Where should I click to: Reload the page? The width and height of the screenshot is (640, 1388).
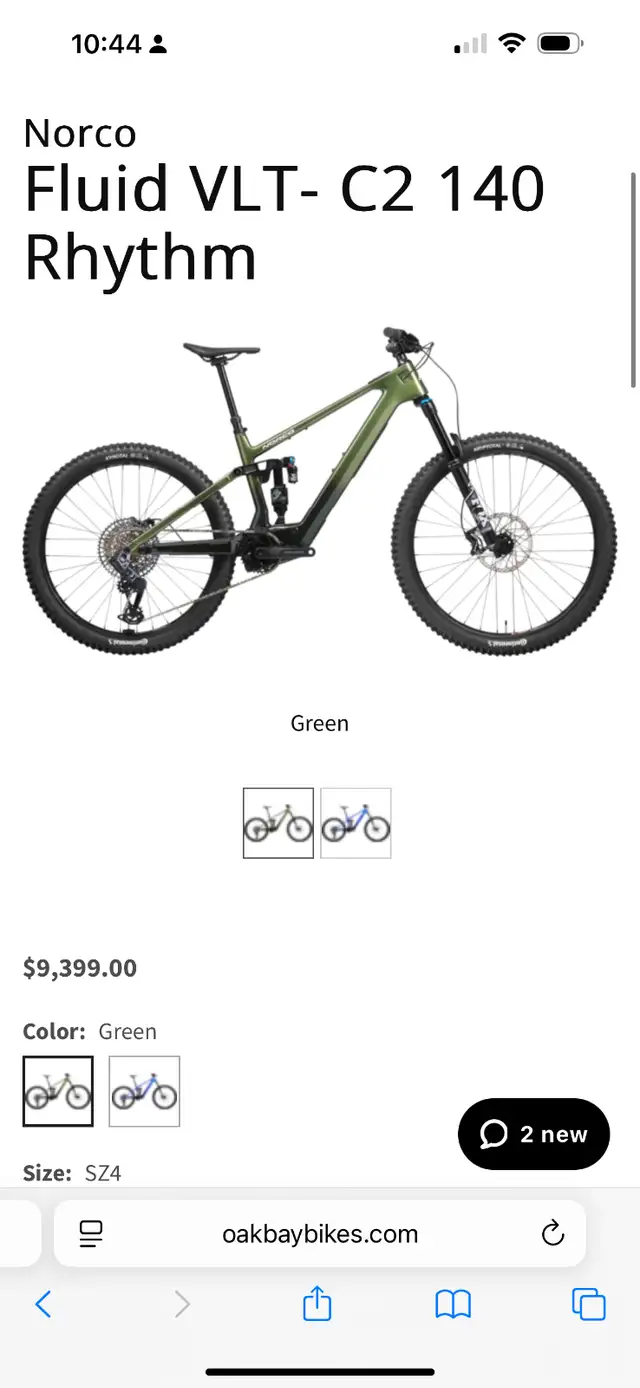[x=553, y=1234]
